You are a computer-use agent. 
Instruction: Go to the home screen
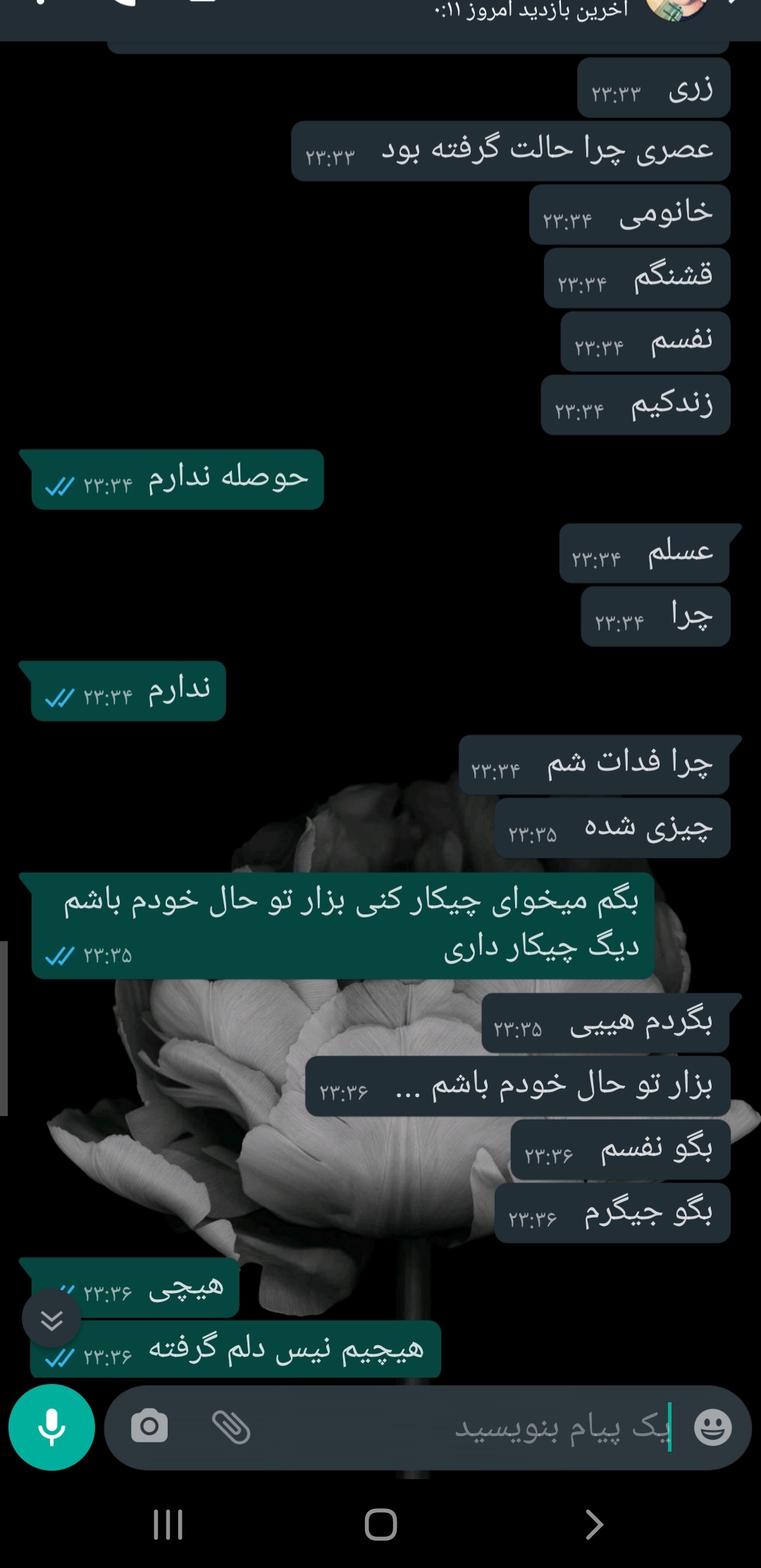(380, 1525)
